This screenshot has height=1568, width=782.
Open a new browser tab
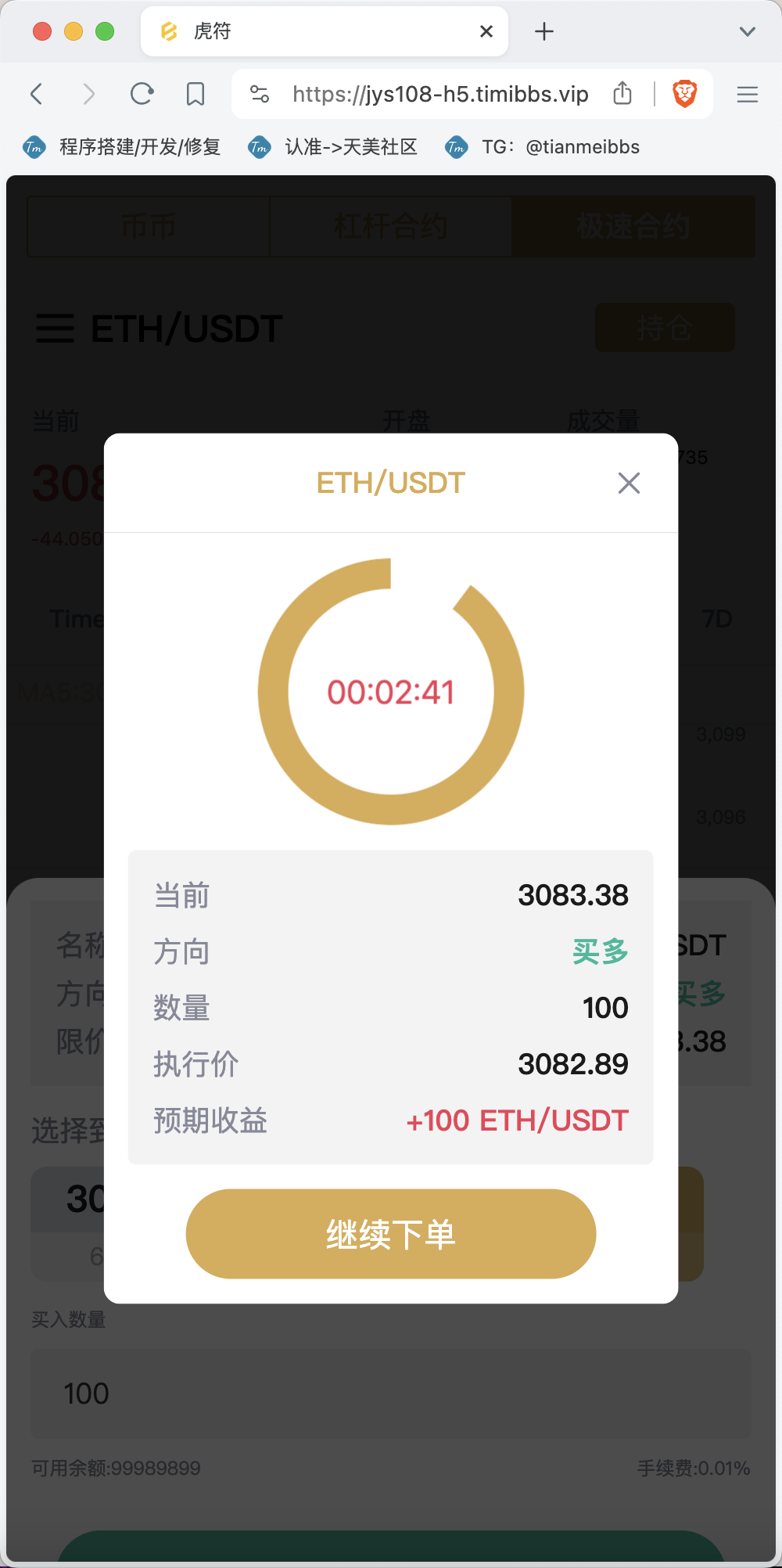click(544, 31)
